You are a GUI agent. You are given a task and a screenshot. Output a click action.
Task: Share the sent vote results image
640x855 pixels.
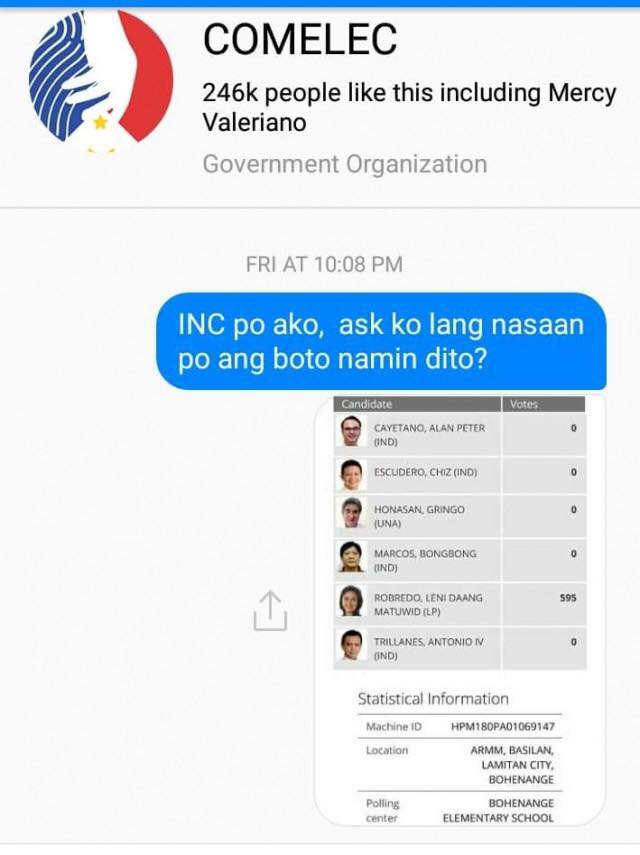point(270,609)
